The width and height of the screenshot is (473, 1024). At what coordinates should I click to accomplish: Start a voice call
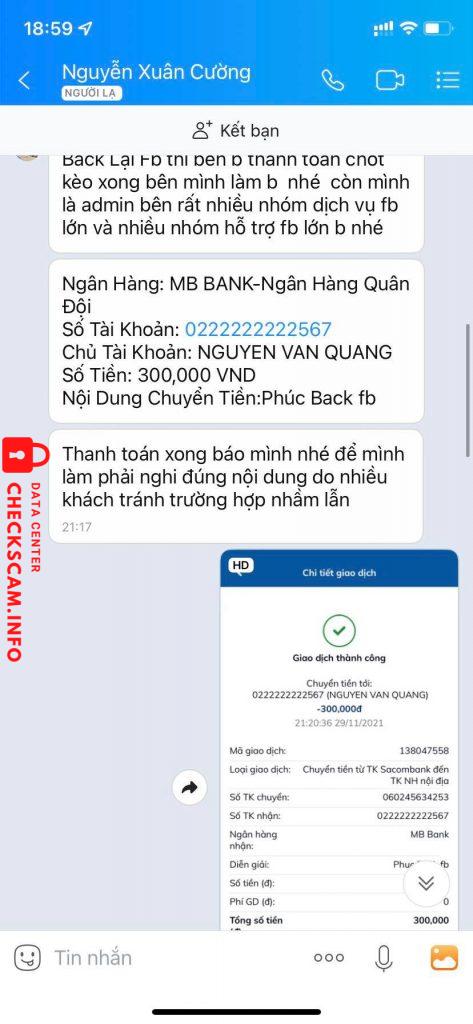(333, 80)
